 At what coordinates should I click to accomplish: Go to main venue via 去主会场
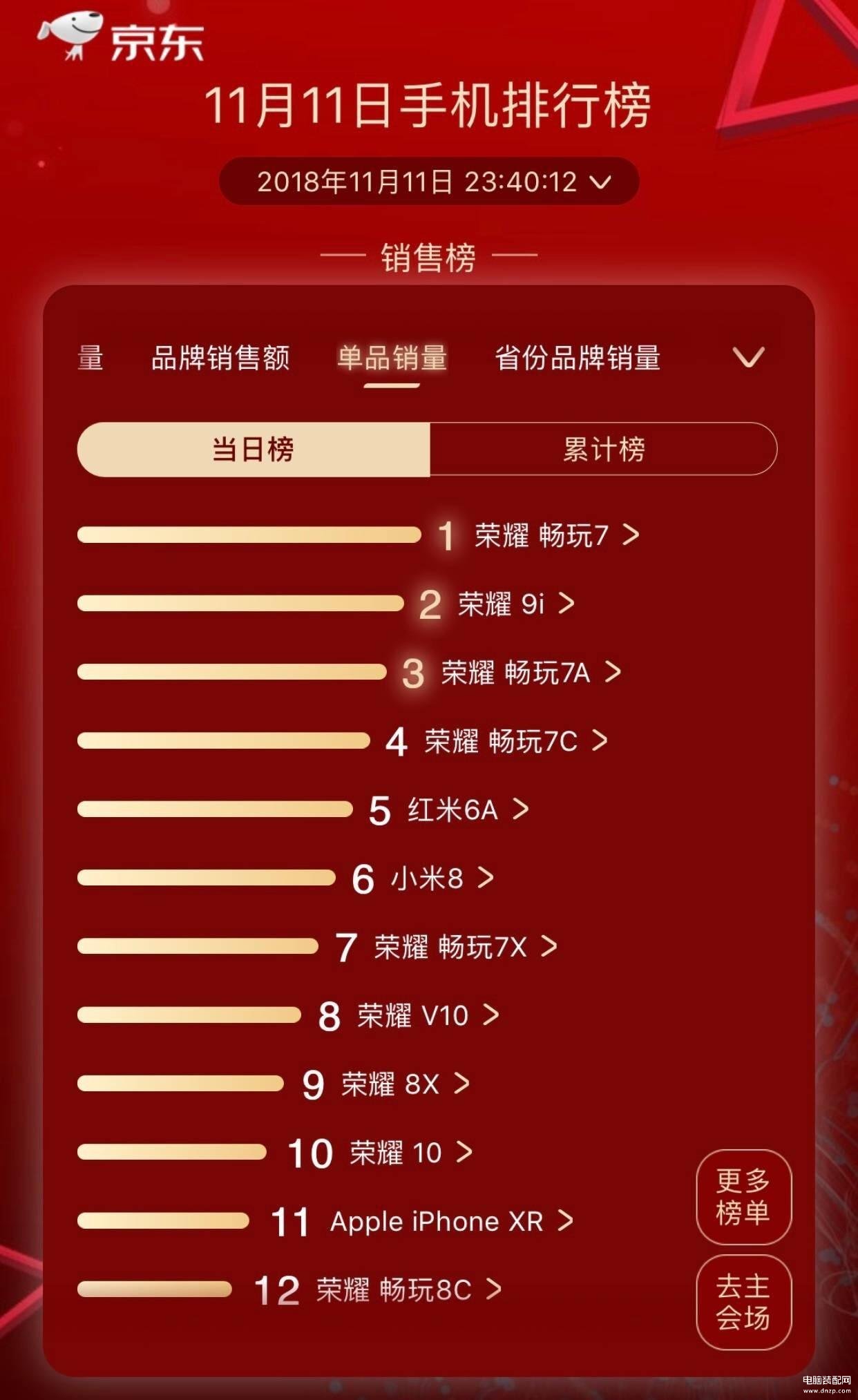(x=743, y=1303)
